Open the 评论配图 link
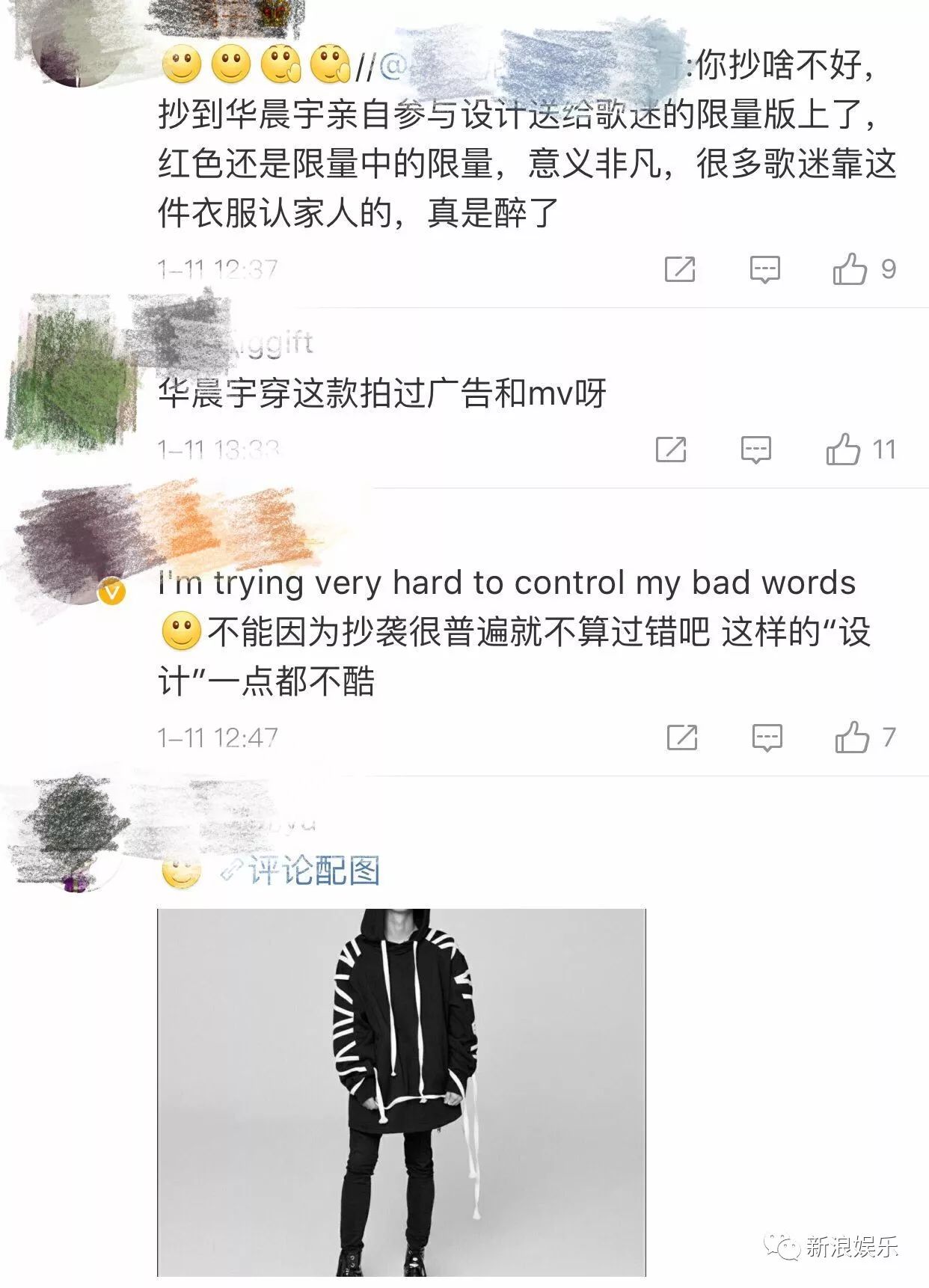The width and height of the screenshot is (929, 1288). coord(301,871)
